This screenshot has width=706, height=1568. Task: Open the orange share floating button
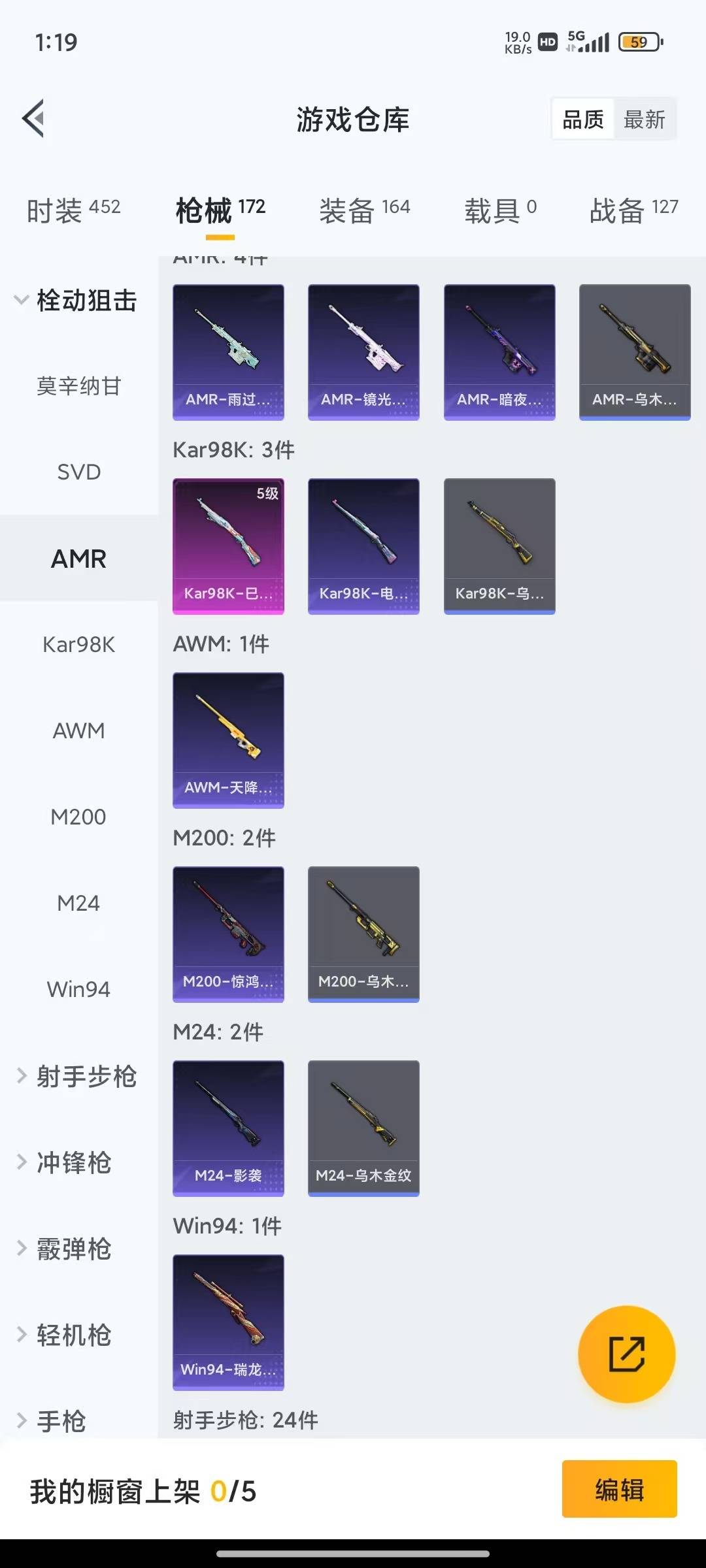[x=626, y=1356]
